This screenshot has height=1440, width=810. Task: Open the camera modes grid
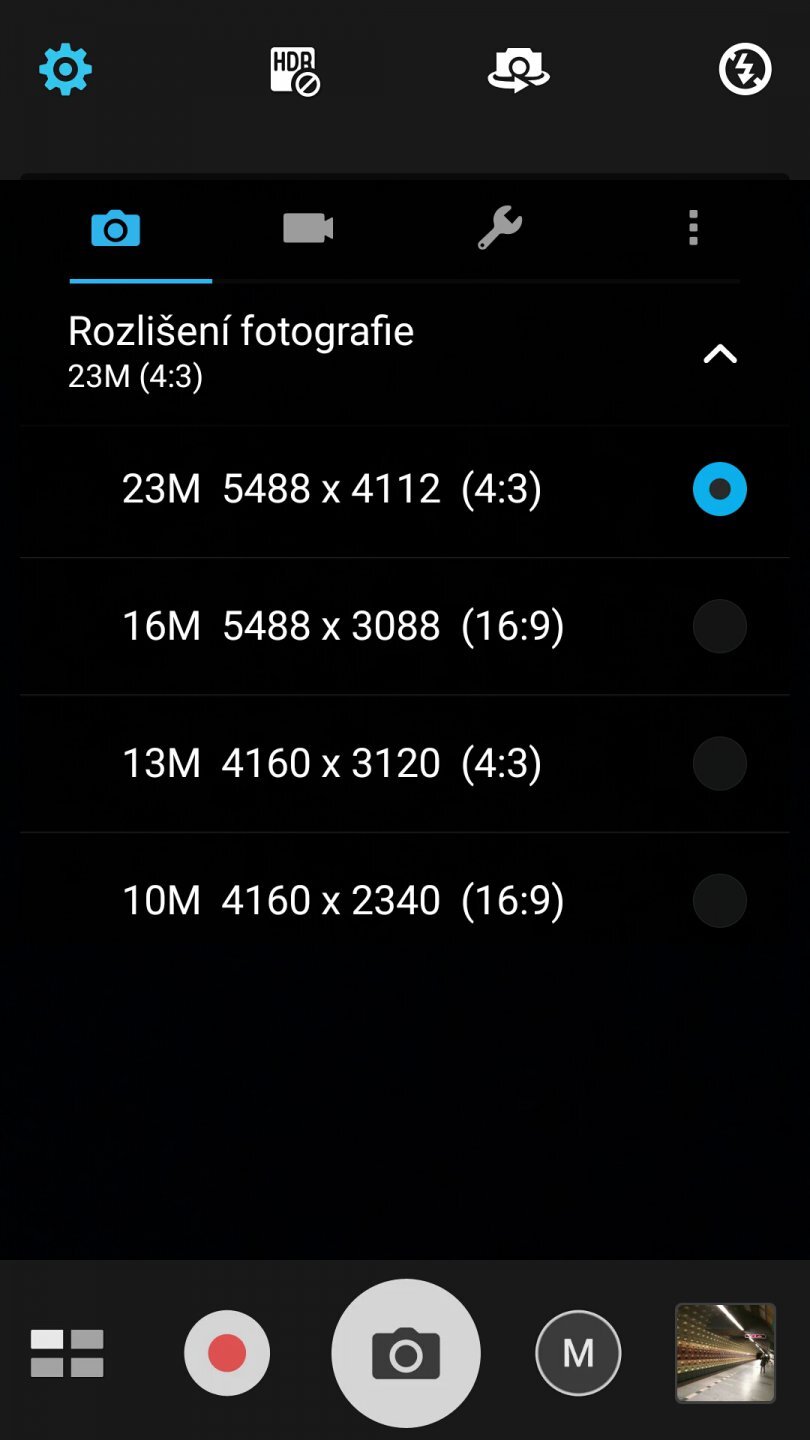coord(67,1352)
